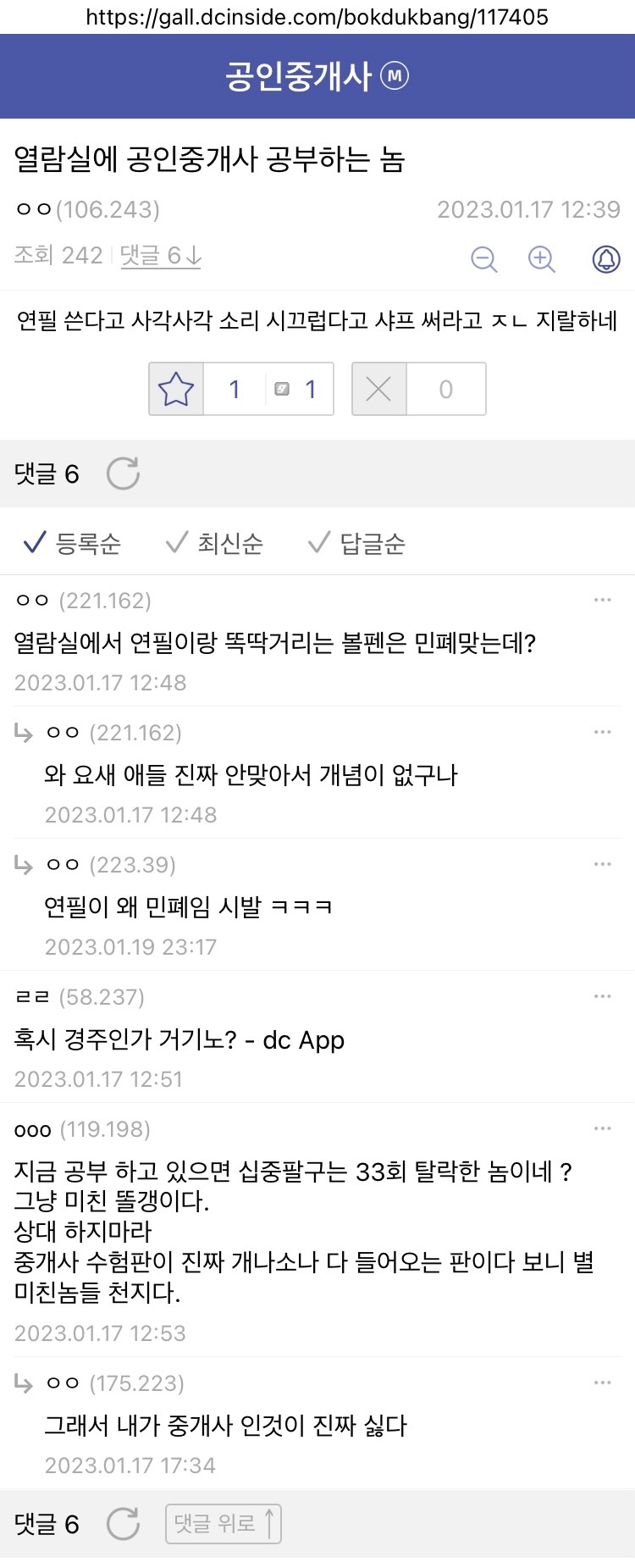Refresh comments beside the top 댓글 6
Screen dimensions: 635x1568
pyautogui.click(x=123, y=474)
